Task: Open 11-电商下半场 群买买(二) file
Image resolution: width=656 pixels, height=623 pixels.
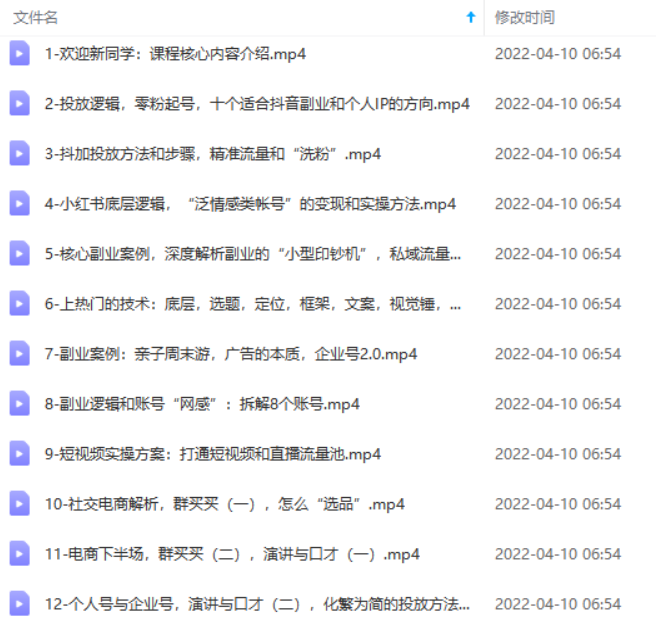Action: pyautogui.click(x=232, y=554)
